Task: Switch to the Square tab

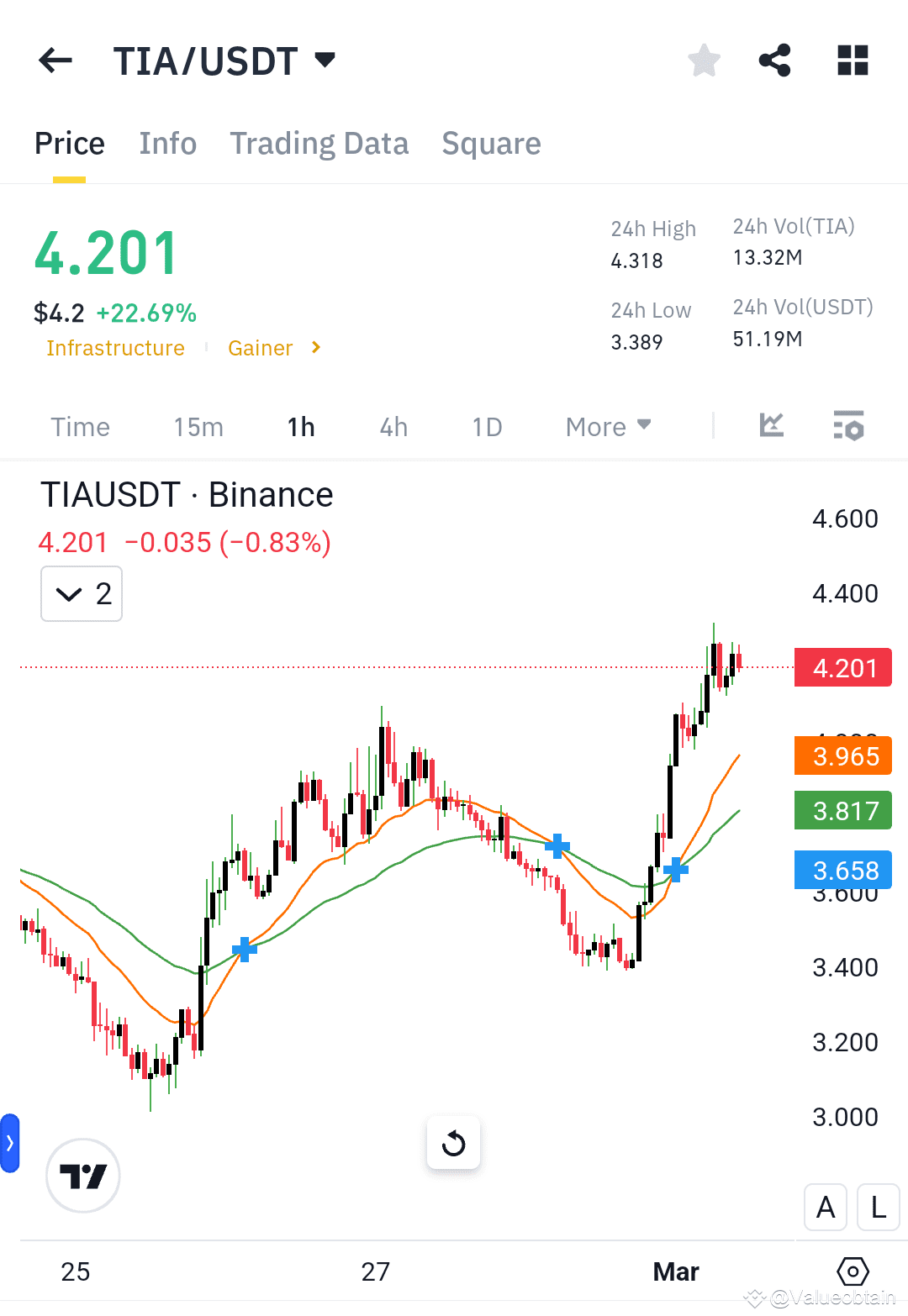Action: click(491, 143)
